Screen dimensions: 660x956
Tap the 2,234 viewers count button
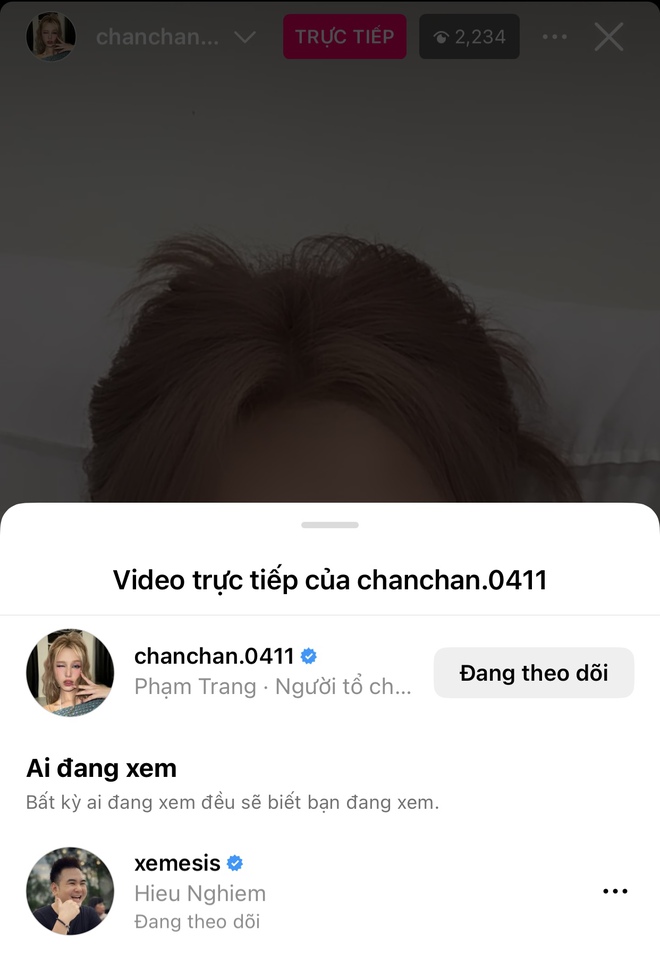(469, 38)
